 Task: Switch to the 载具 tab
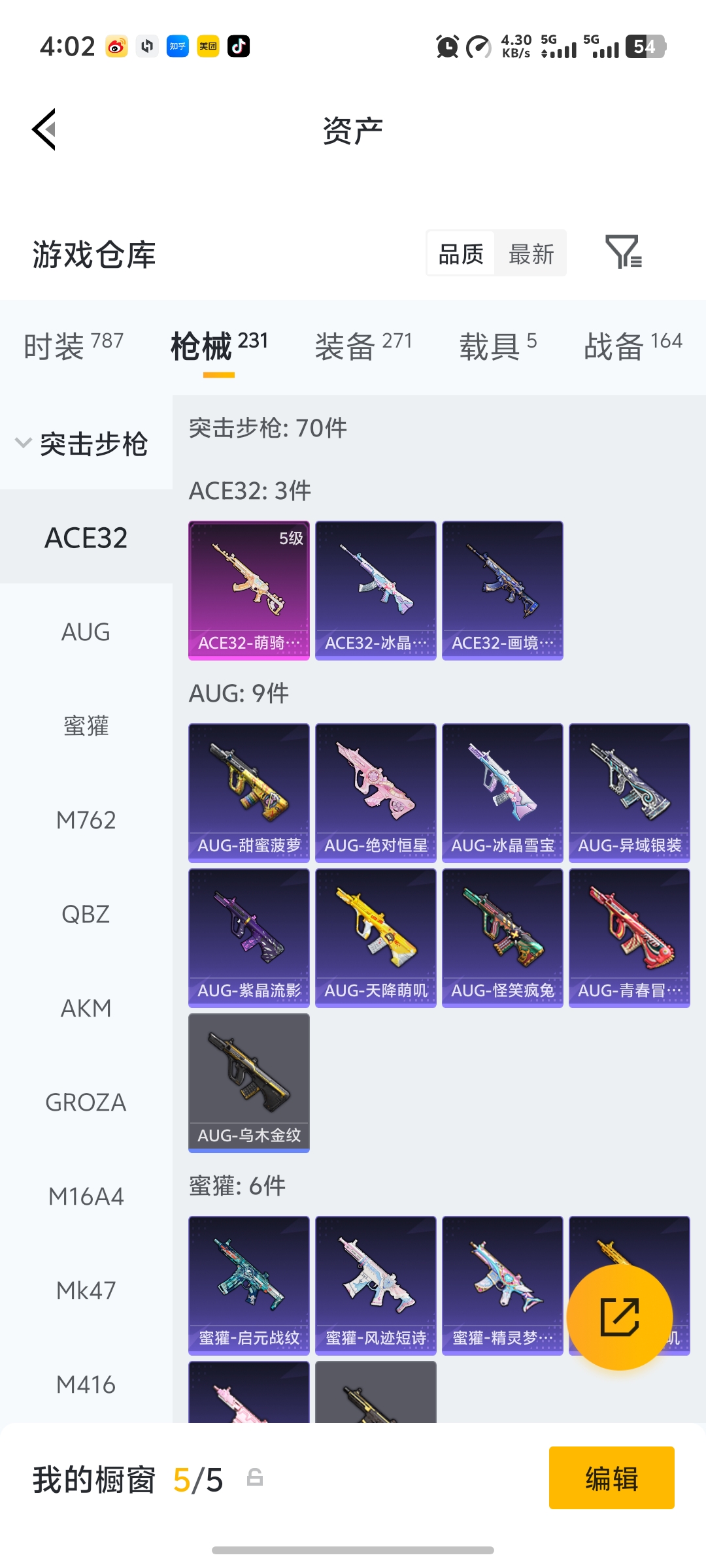point(497,345)
